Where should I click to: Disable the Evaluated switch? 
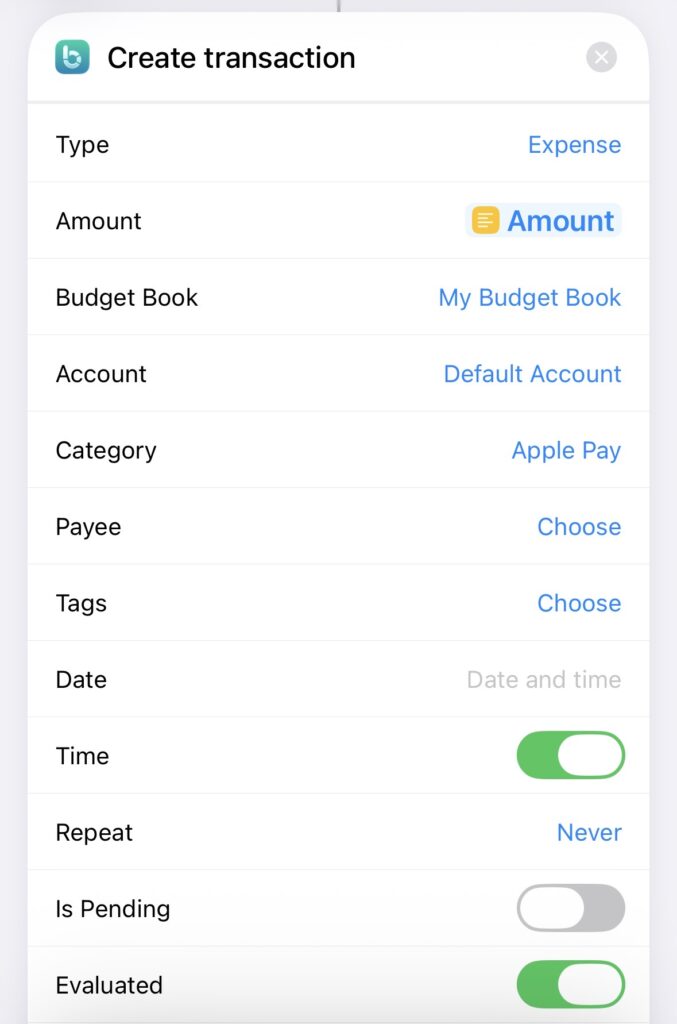(x=570, y=985)
